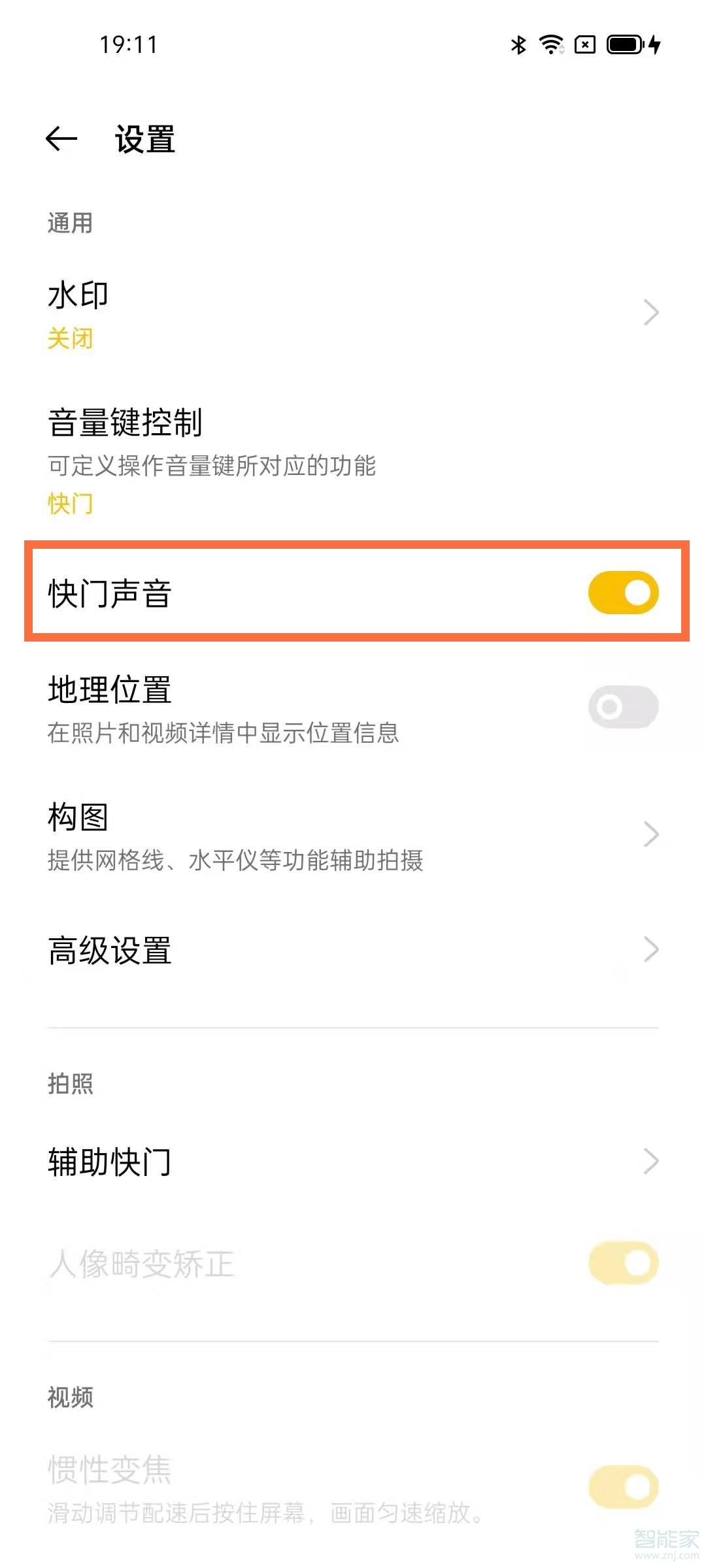Tap the 设置 page title
Screen dimensions: 706x1568
coord(143,138)
